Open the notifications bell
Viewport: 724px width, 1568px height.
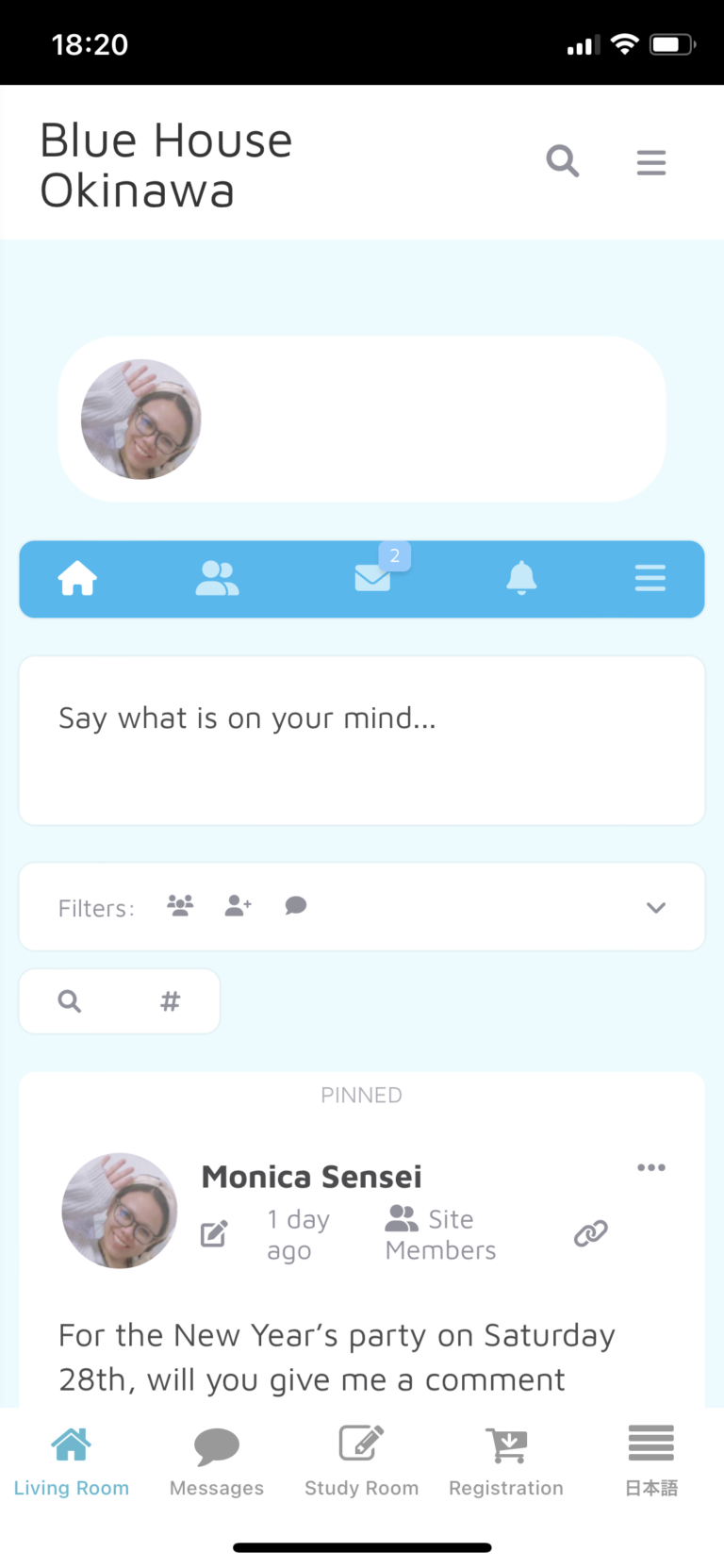tap(521, 578)
